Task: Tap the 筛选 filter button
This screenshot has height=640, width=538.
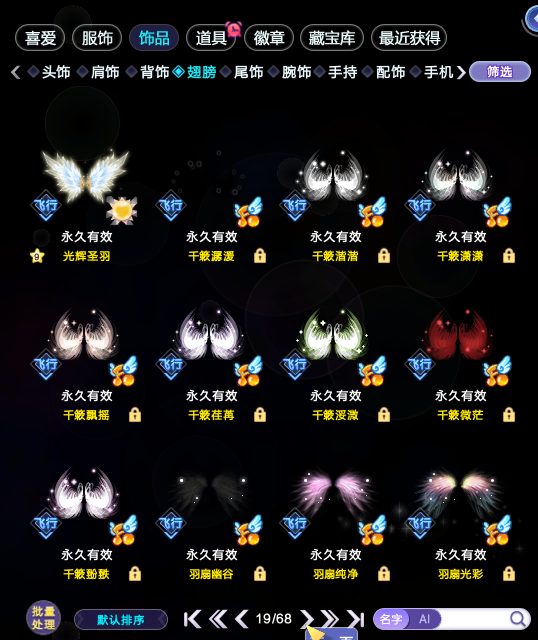Action: click(x=500, y=72)
